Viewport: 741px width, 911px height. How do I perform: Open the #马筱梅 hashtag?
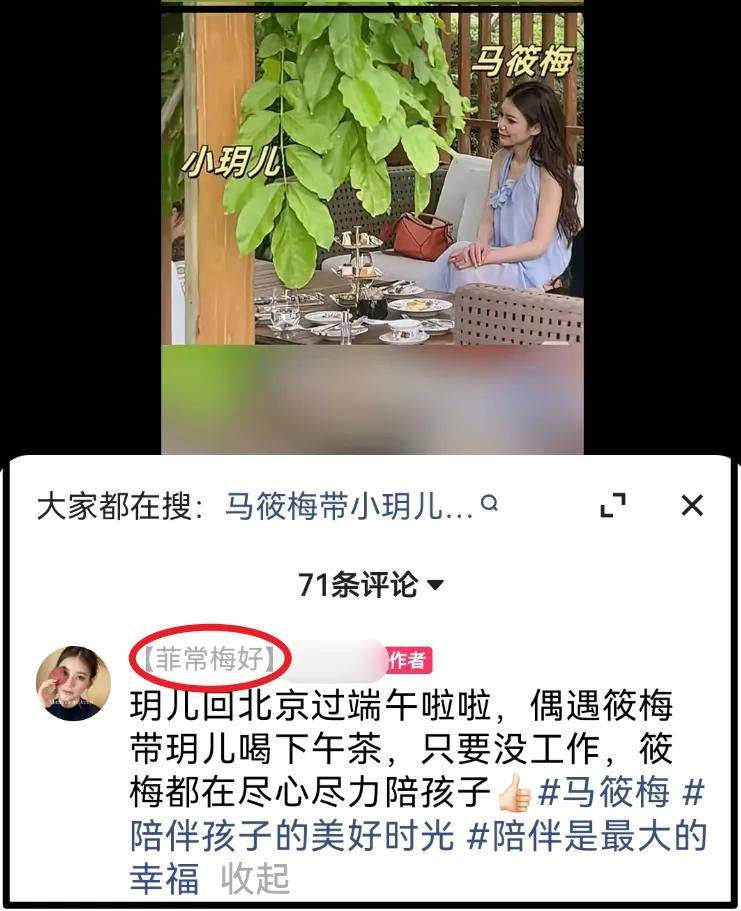(x=603, y=792)
